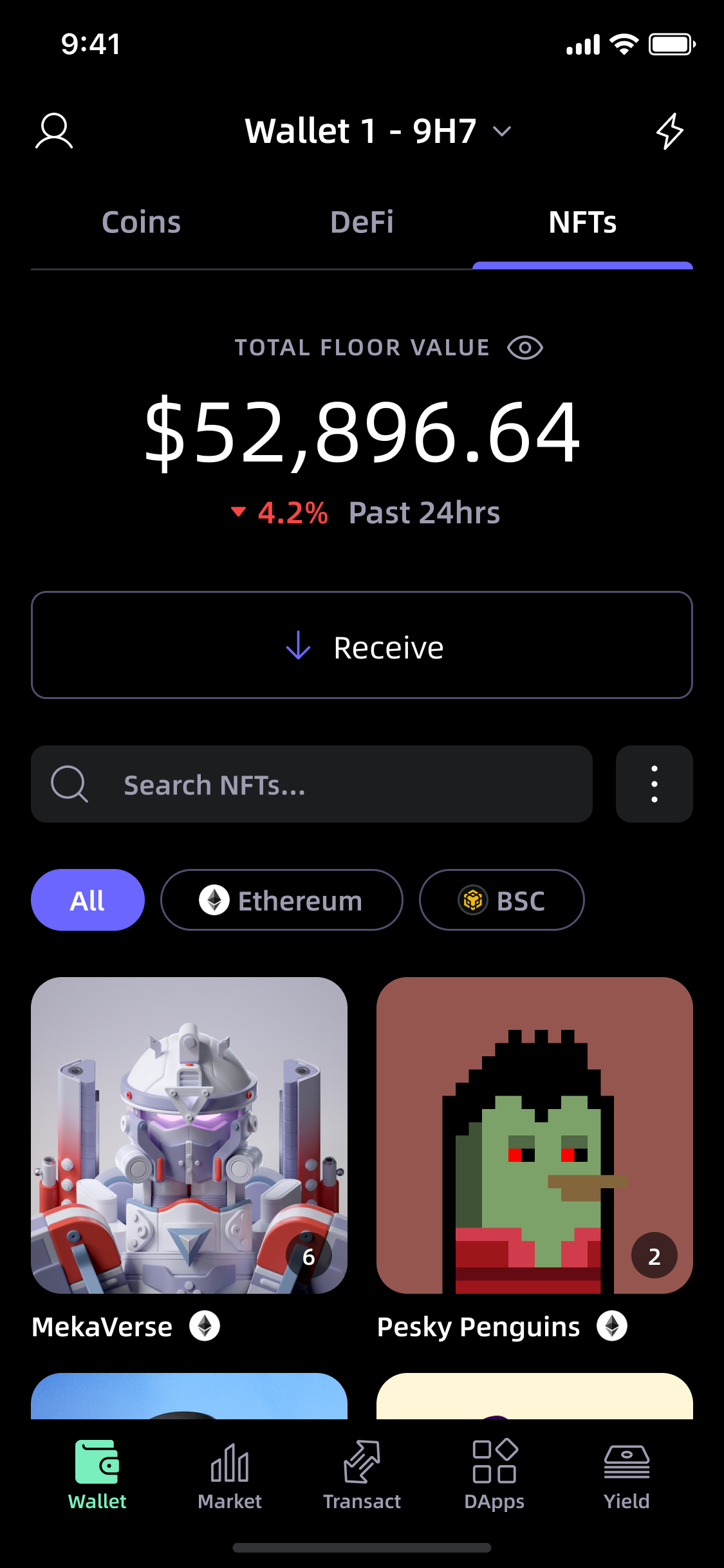
Task: Enable the BSC network filter
Action: coord(502,900)
